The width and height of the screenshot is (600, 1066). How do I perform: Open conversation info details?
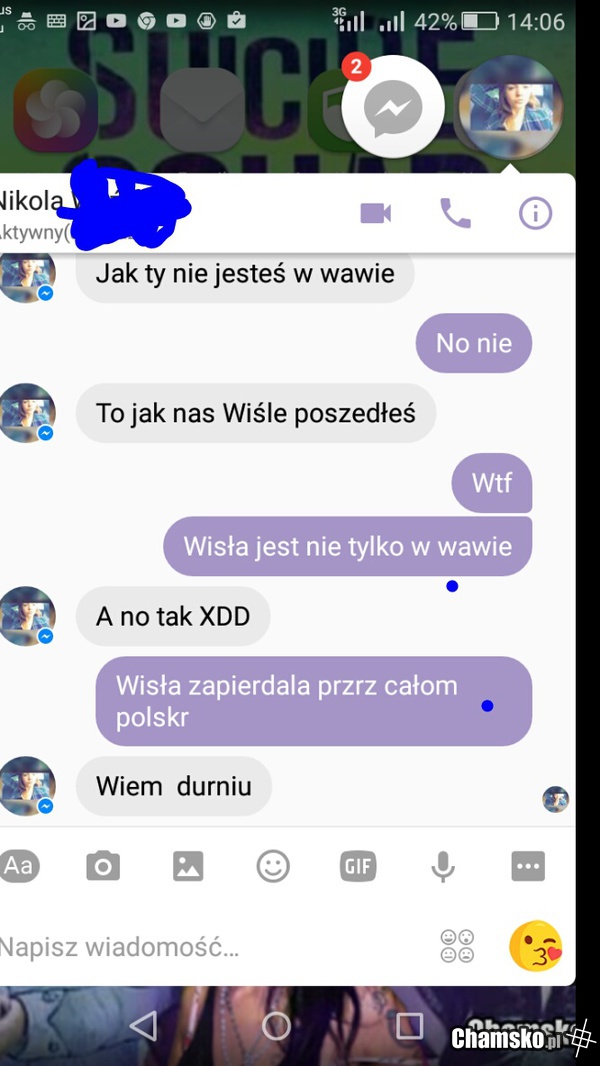[x=535, y=213]
